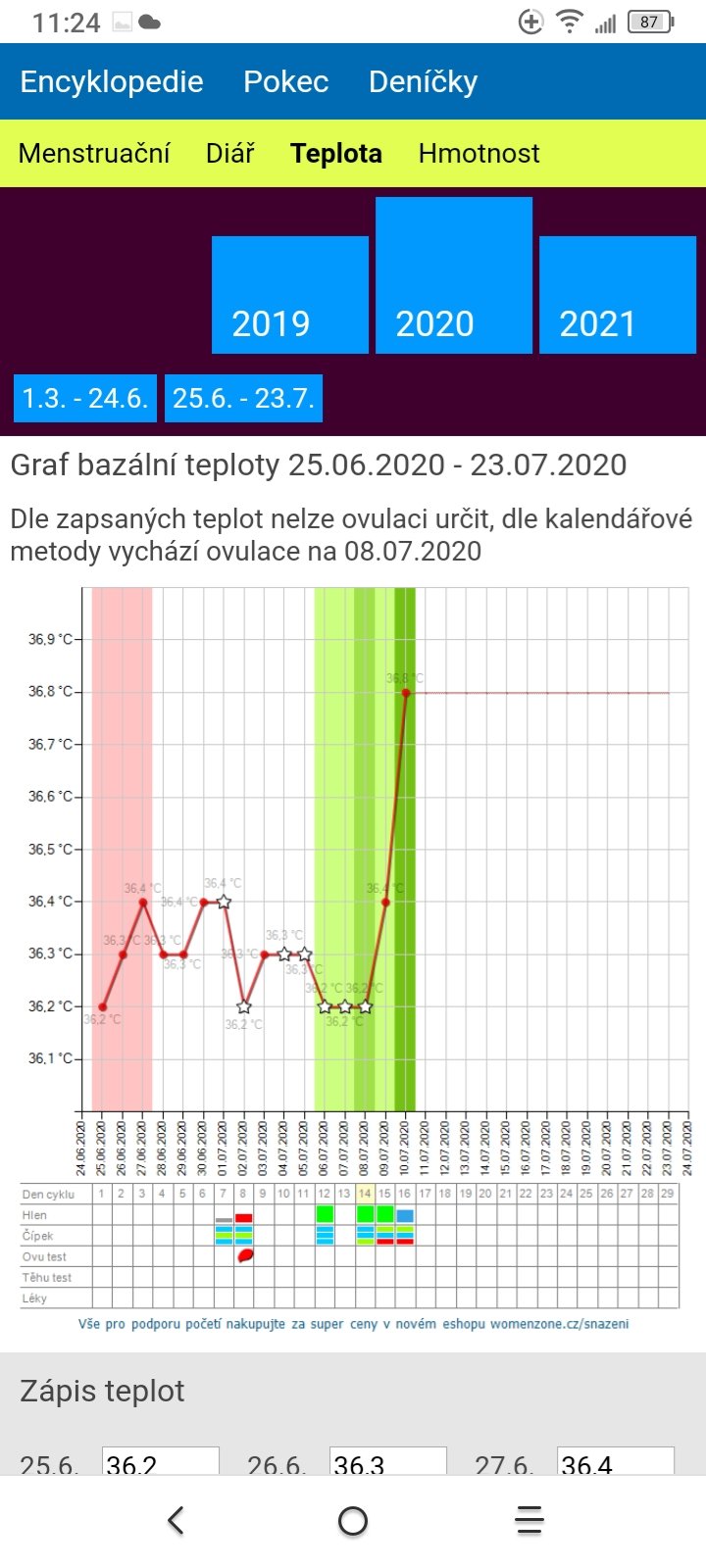The image size is (706, 1568).
Task: Switch to the Menstruační tab
Action: tap(94, 153)
